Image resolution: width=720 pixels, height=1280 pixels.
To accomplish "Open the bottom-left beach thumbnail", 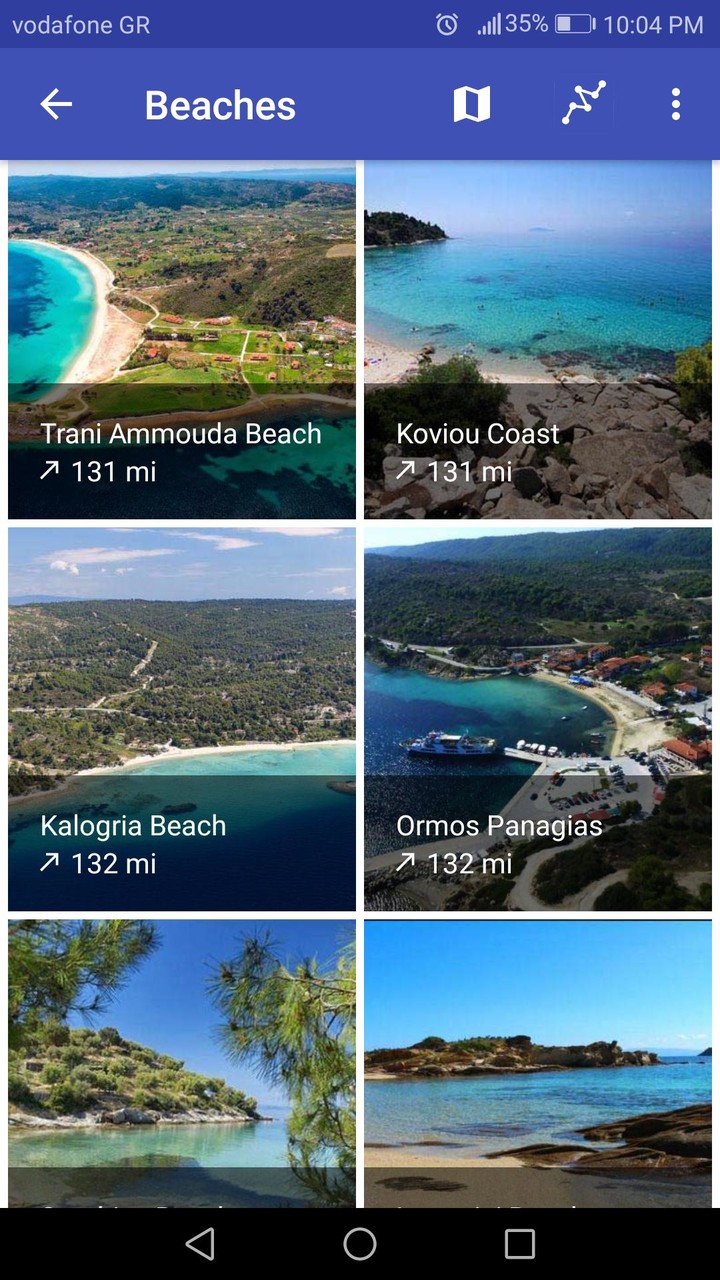I will pos(181,1060).
